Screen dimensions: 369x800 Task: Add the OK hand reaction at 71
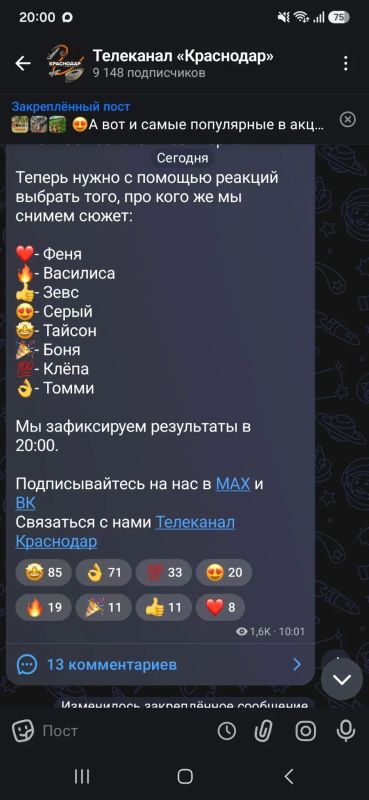[x=104, y=572]
